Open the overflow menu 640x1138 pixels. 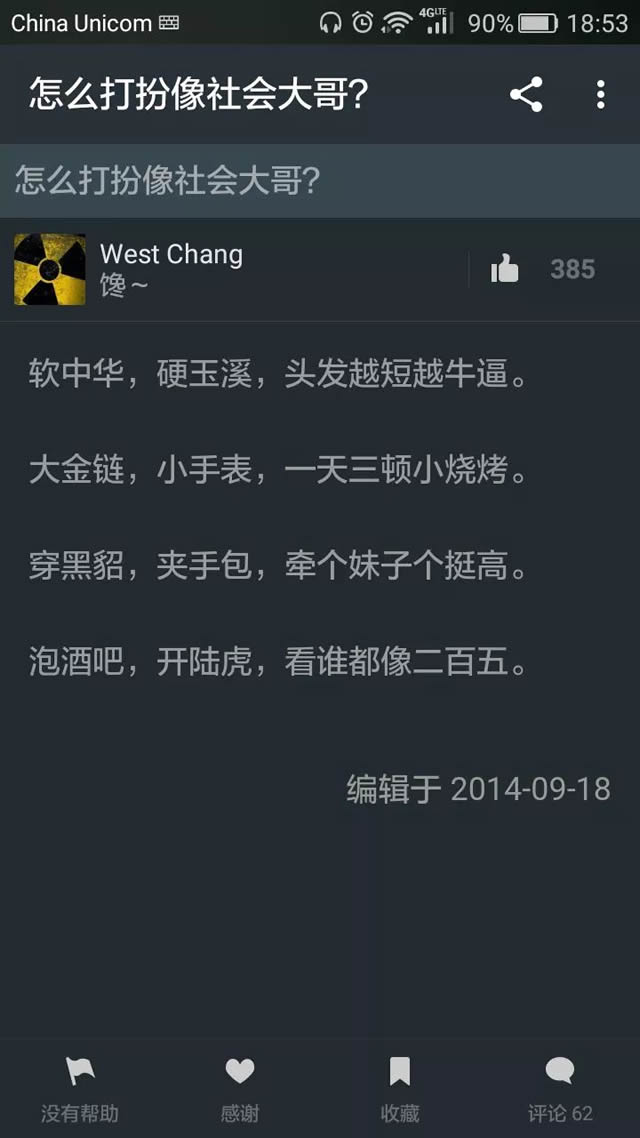[600, 95]
